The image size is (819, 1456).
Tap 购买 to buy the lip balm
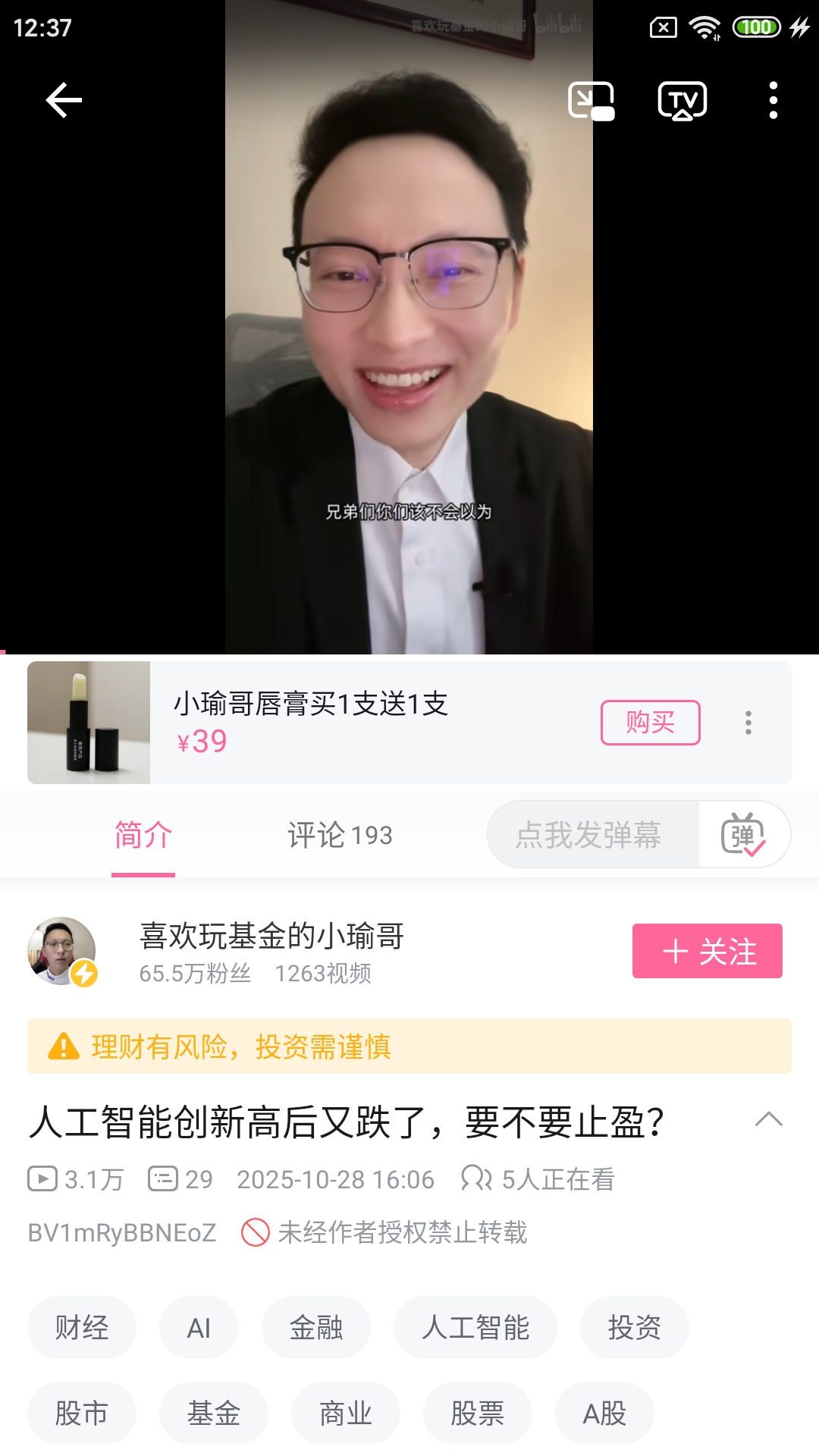pyautogui.click(x=650, y=722)
